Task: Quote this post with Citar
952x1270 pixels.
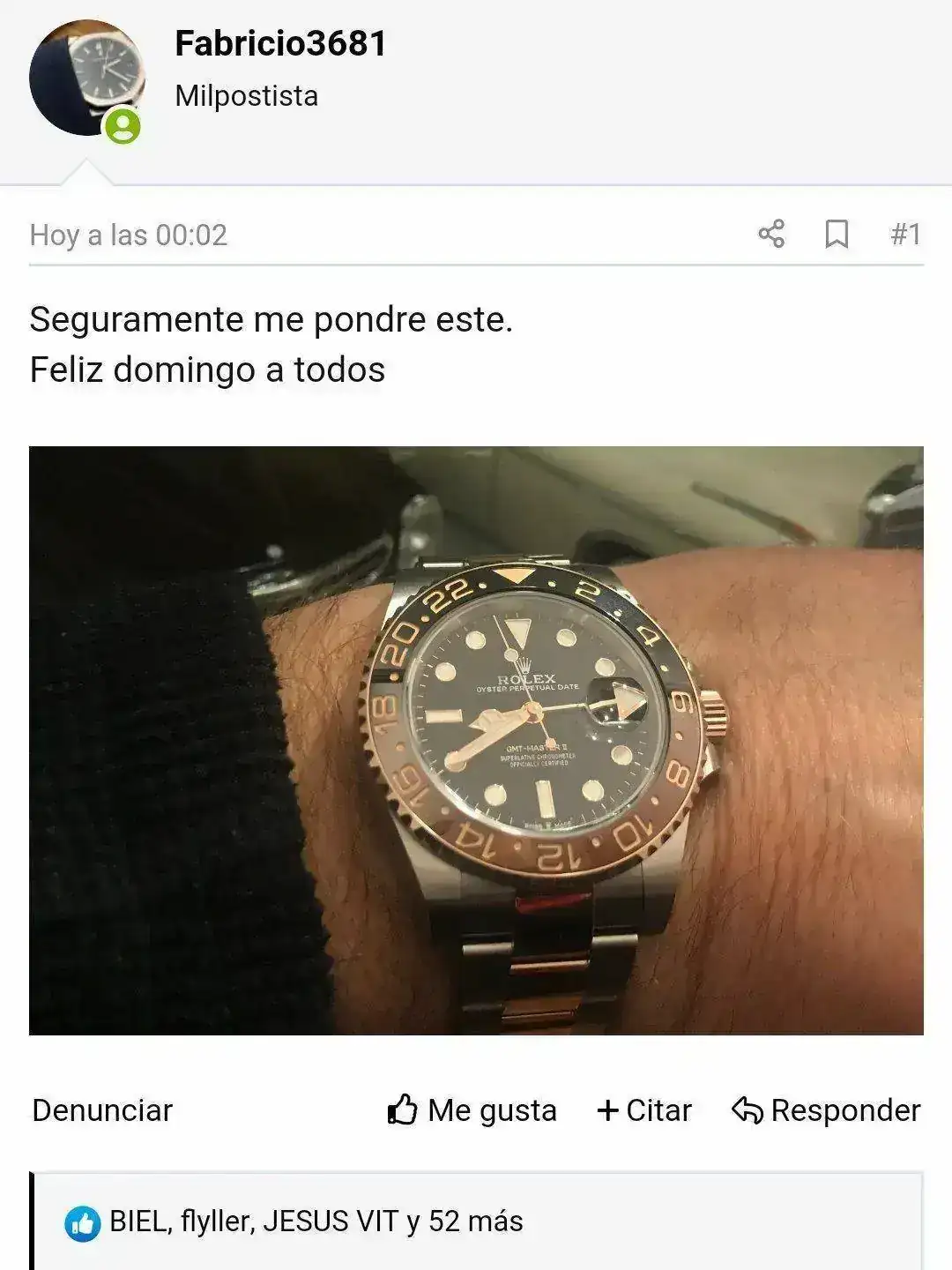Action: [x=644, y=1109]
